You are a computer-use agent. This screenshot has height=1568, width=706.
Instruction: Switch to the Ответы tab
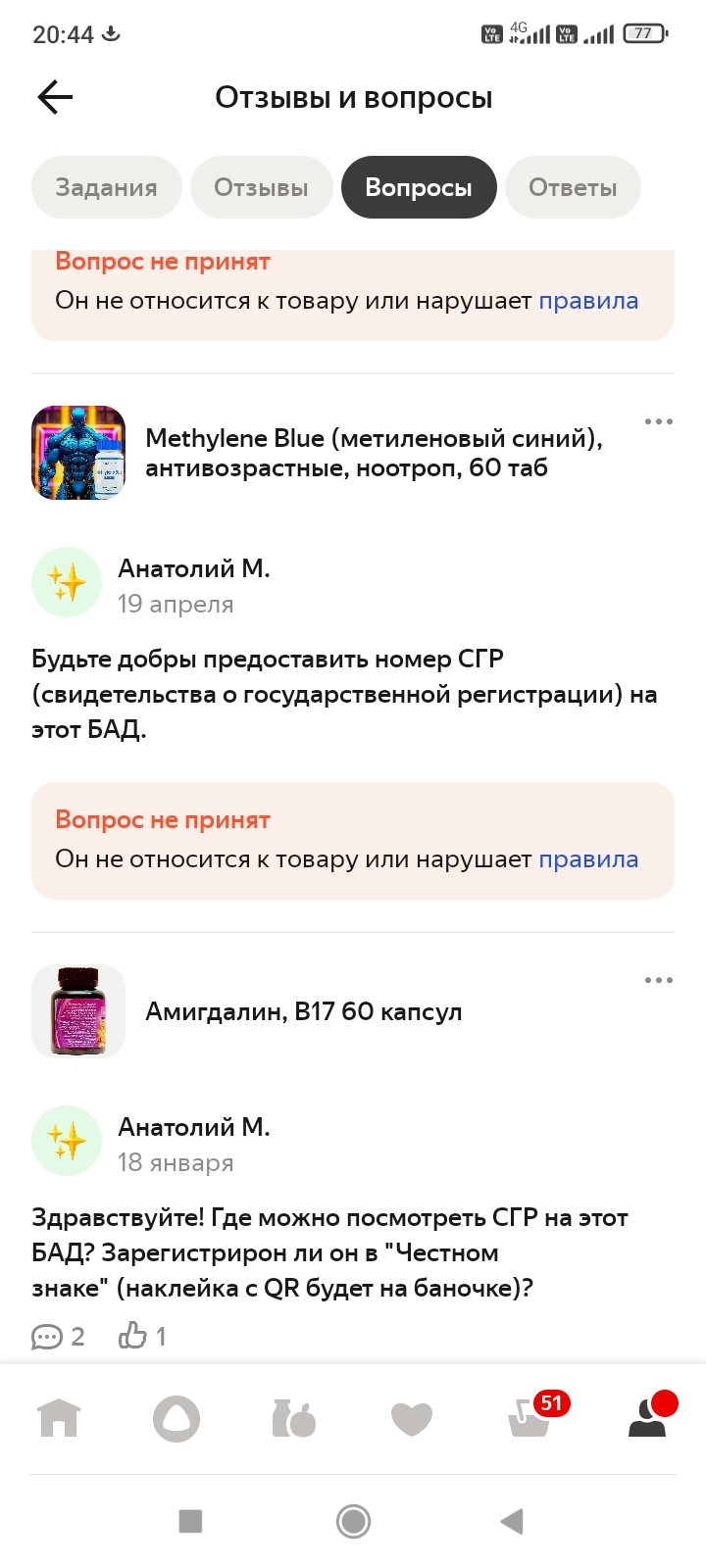pyautogui.click(x=573, y=187)
